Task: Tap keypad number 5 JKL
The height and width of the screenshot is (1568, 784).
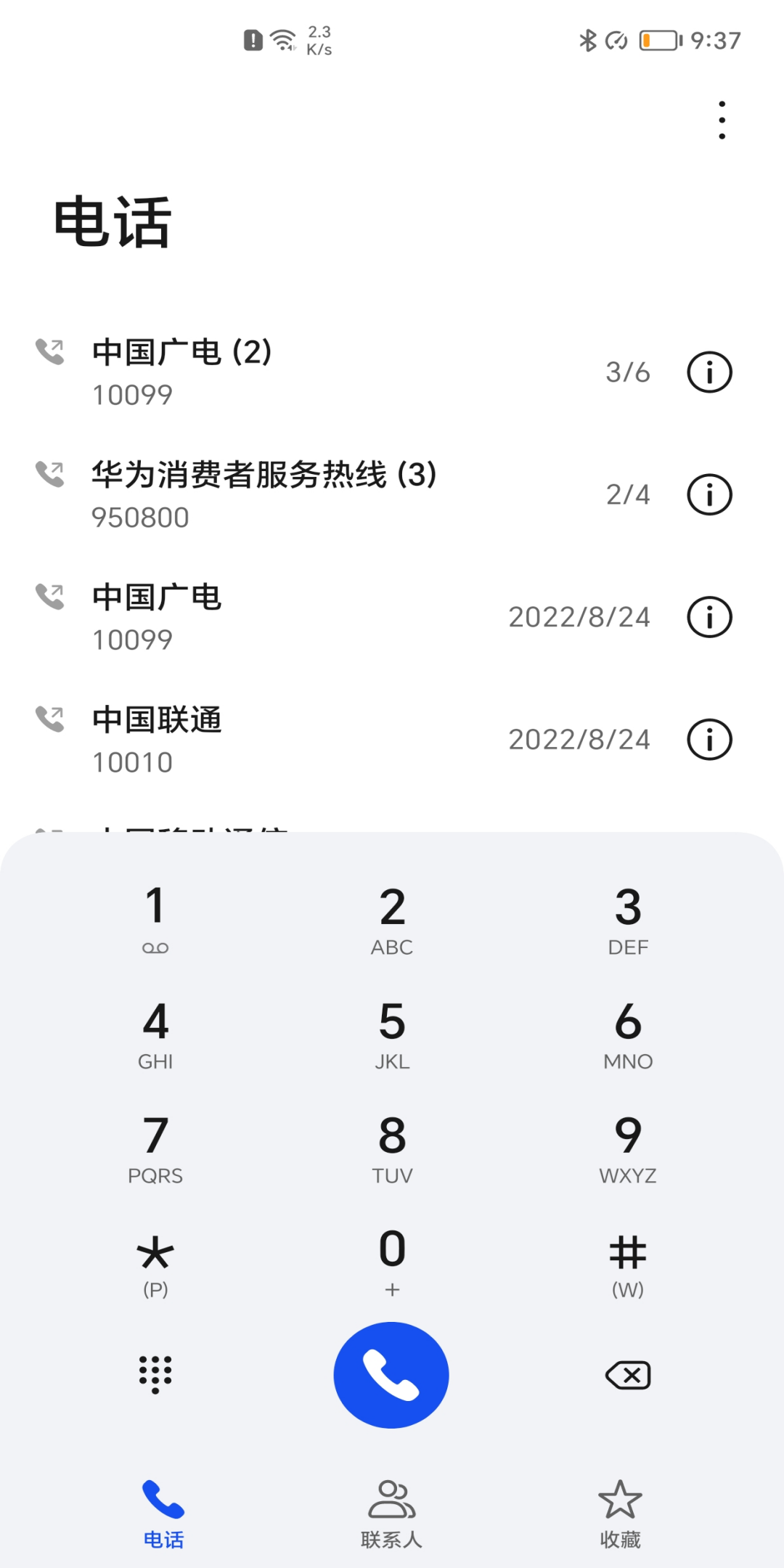Action: coord(392,1033)
